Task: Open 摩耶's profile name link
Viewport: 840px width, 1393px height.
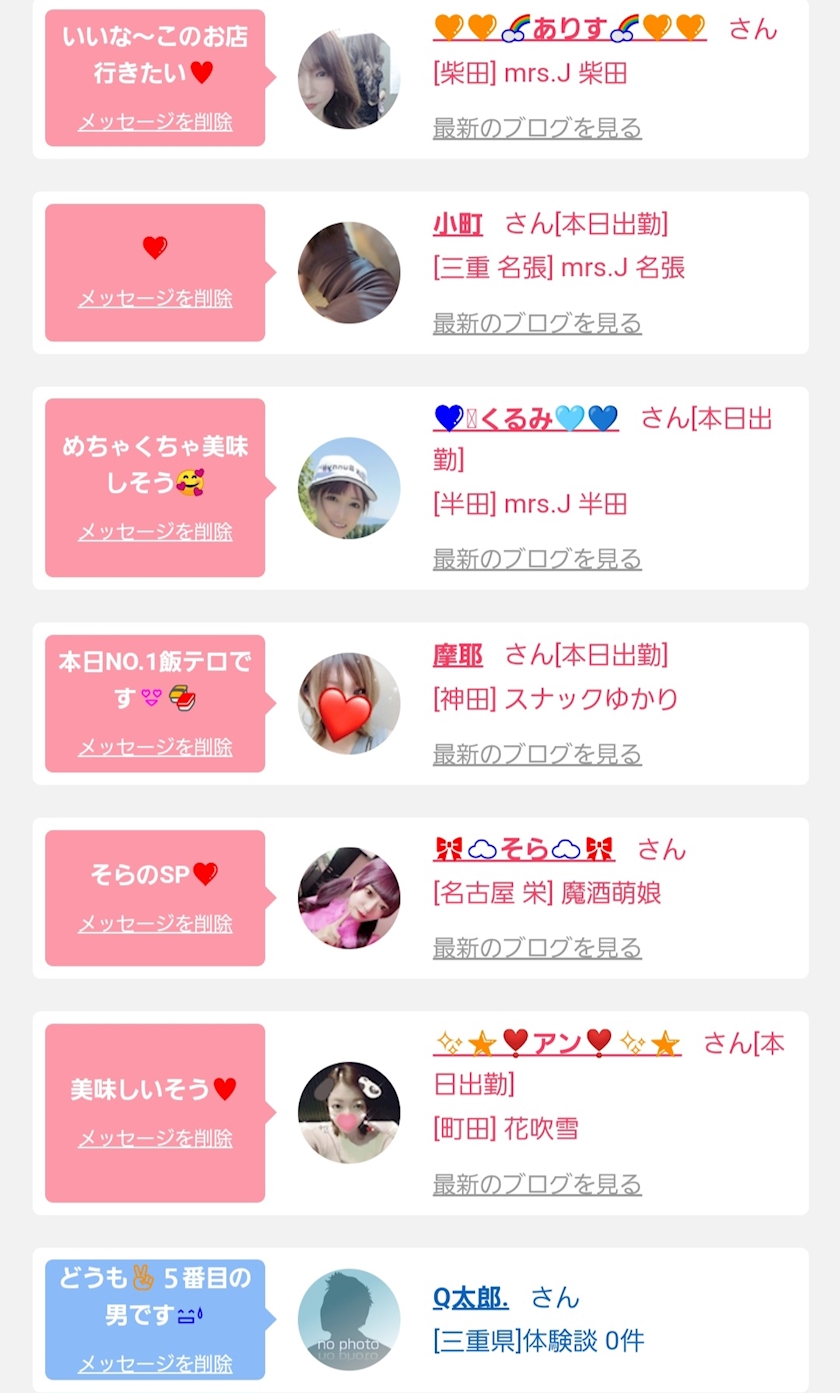Action: pos(458,655)
